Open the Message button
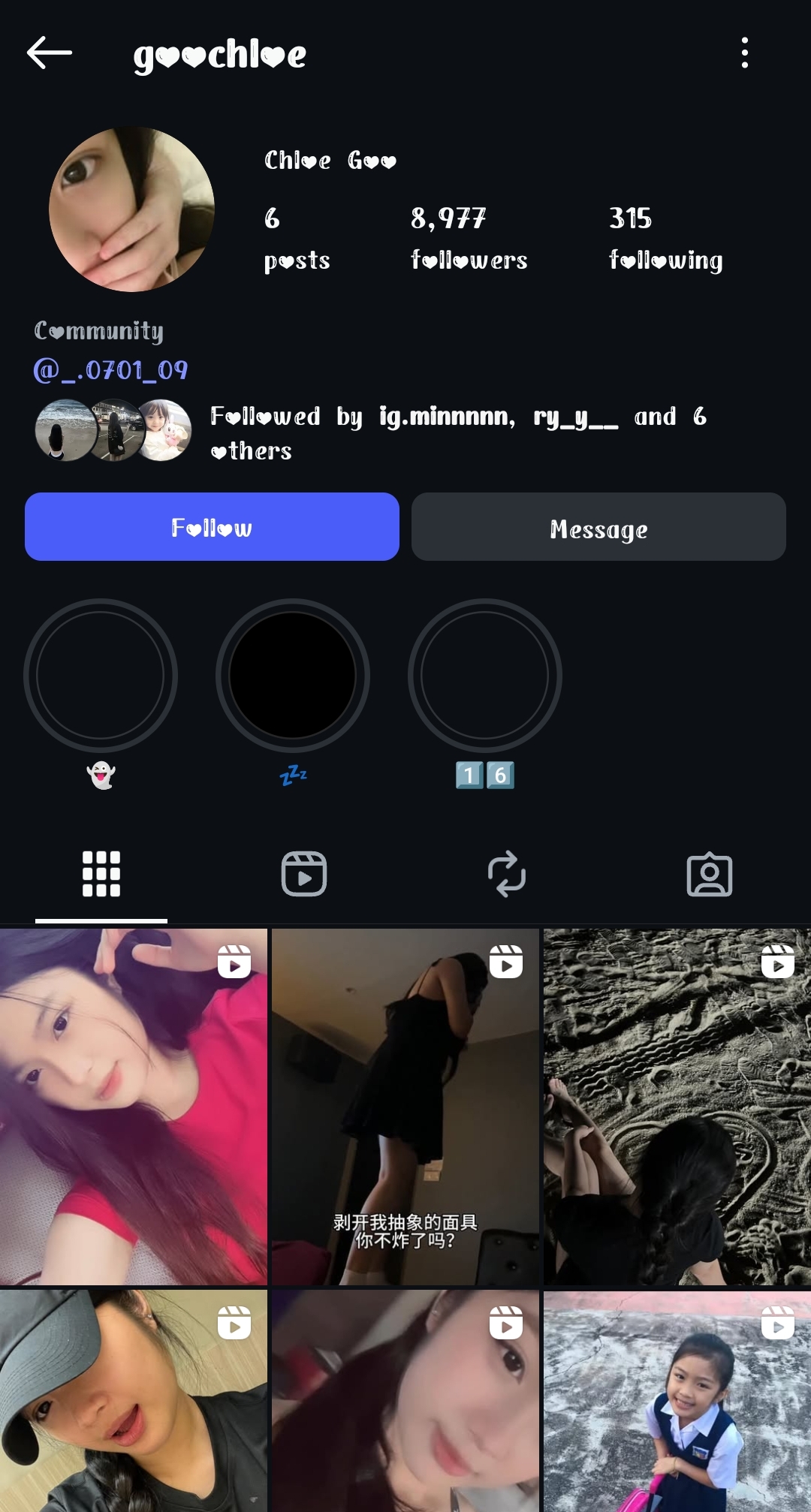 598,527
